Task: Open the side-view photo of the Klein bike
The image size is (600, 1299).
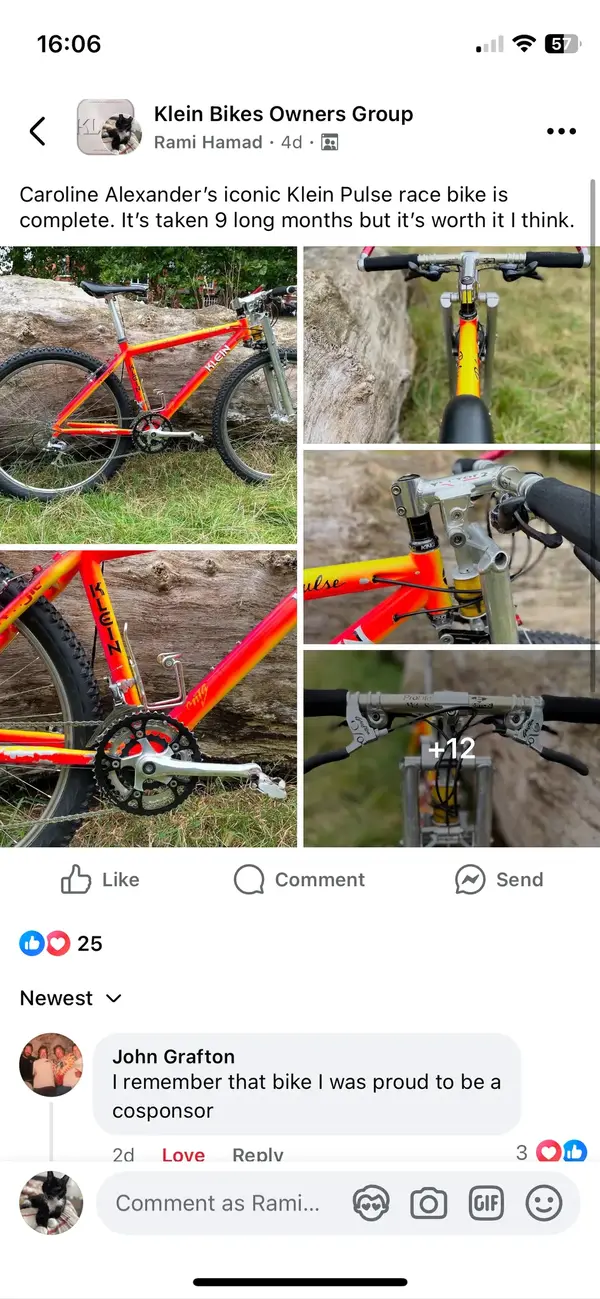Action: point(148,395)
